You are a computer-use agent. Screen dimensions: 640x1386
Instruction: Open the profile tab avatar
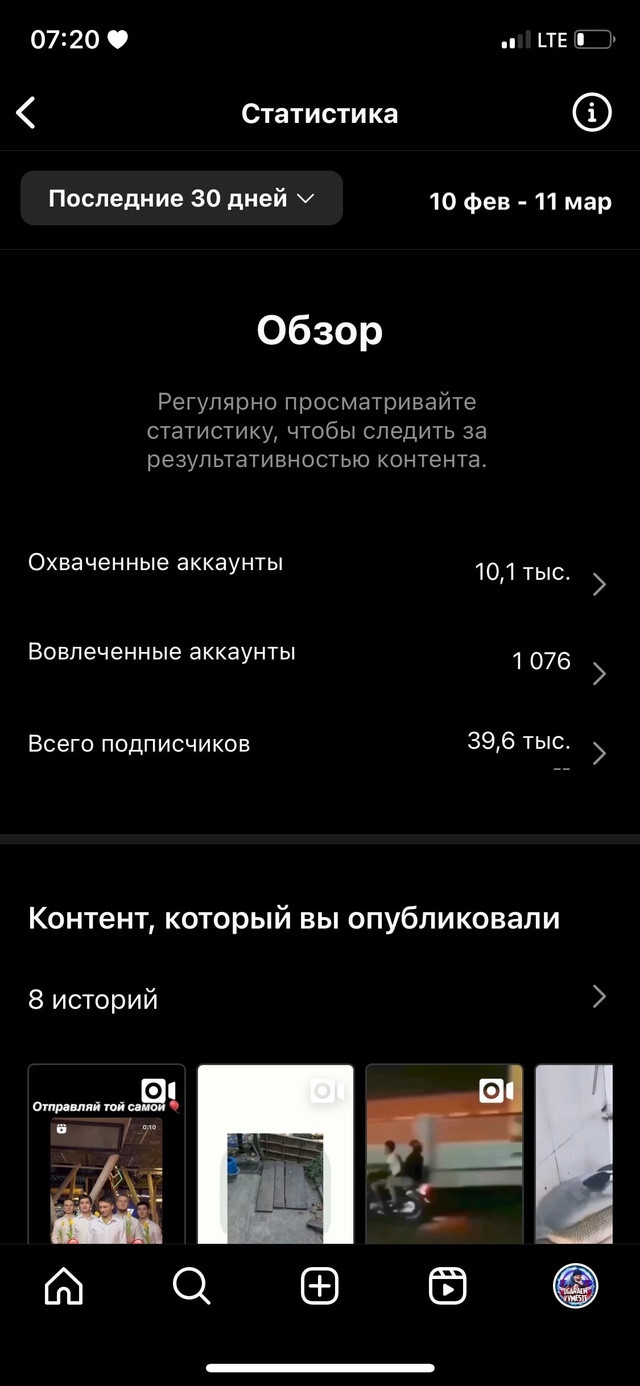pos(575,1286)
